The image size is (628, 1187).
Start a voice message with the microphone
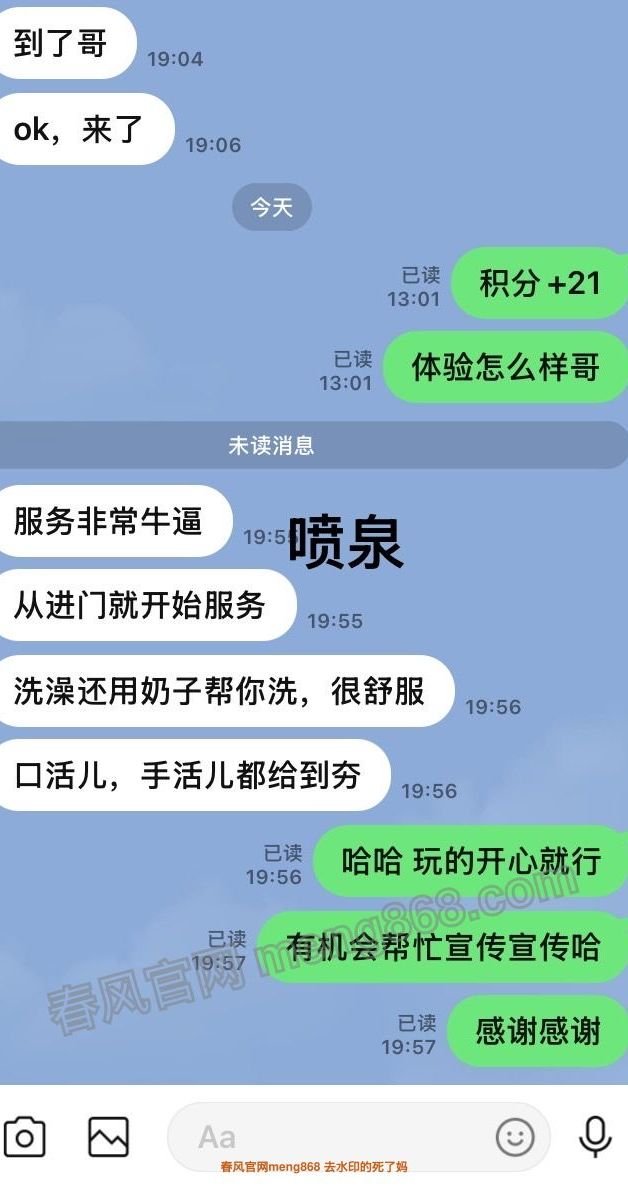pyautogui.click(x=596, y=1137)
